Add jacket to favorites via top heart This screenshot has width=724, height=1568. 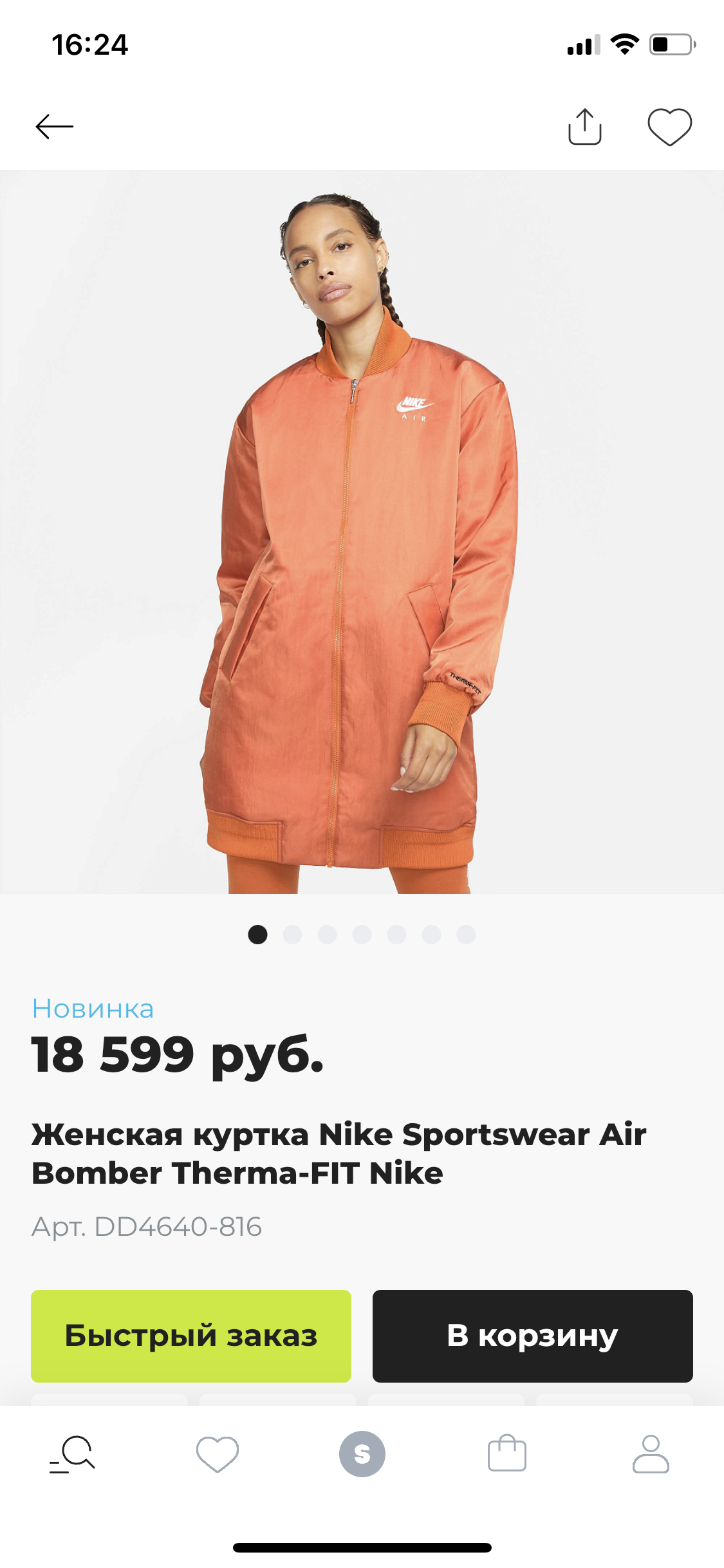click(x=669, y=127)
